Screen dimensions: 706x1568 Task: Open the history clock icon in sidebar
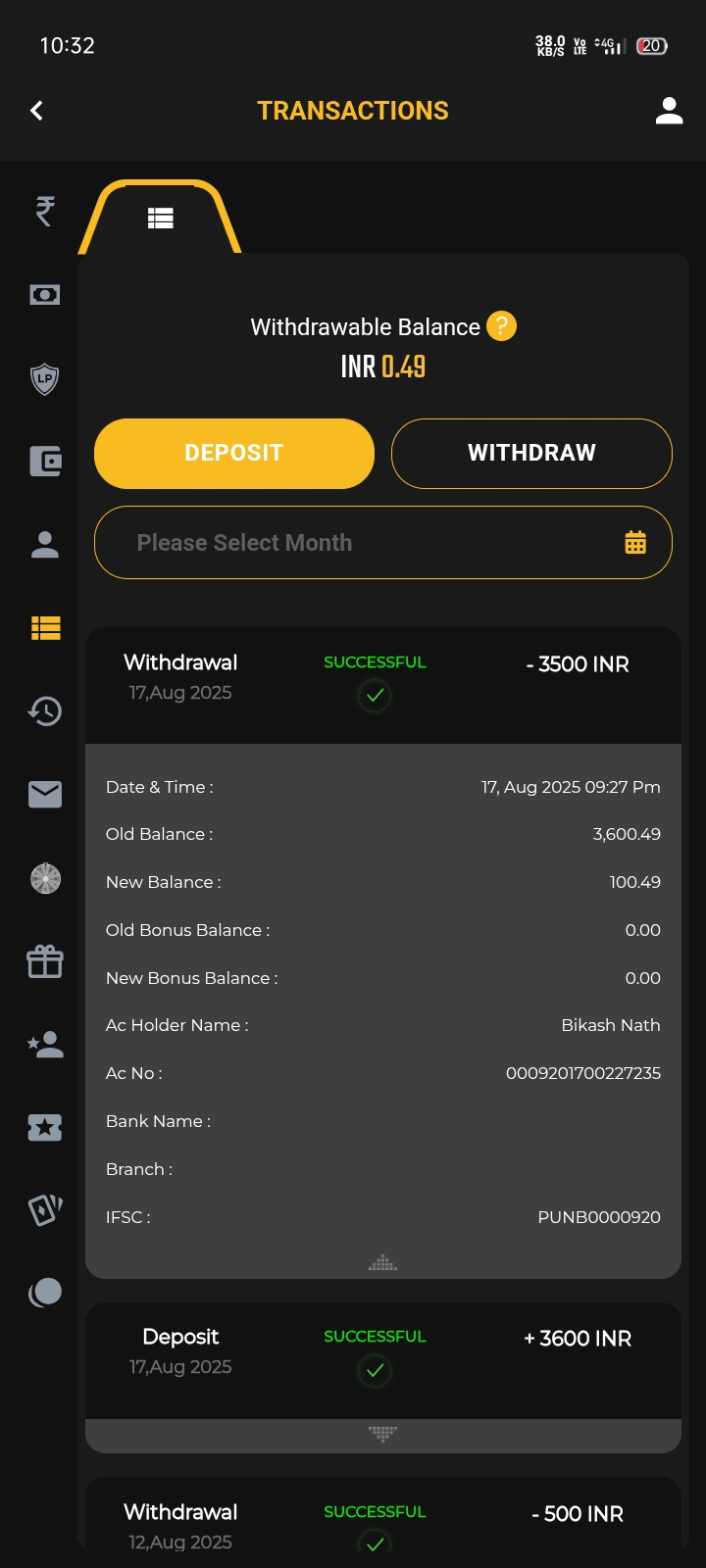pos(45,711)
